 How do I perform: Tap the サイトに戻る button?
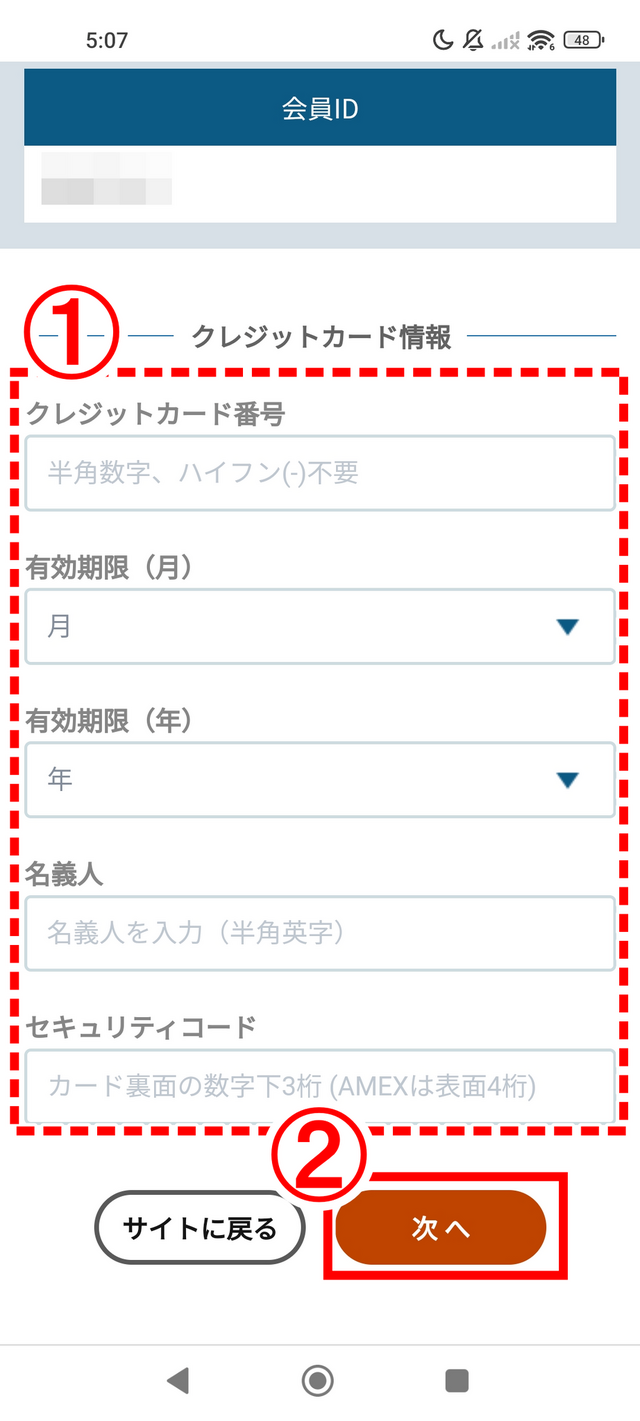(200, 1228)
